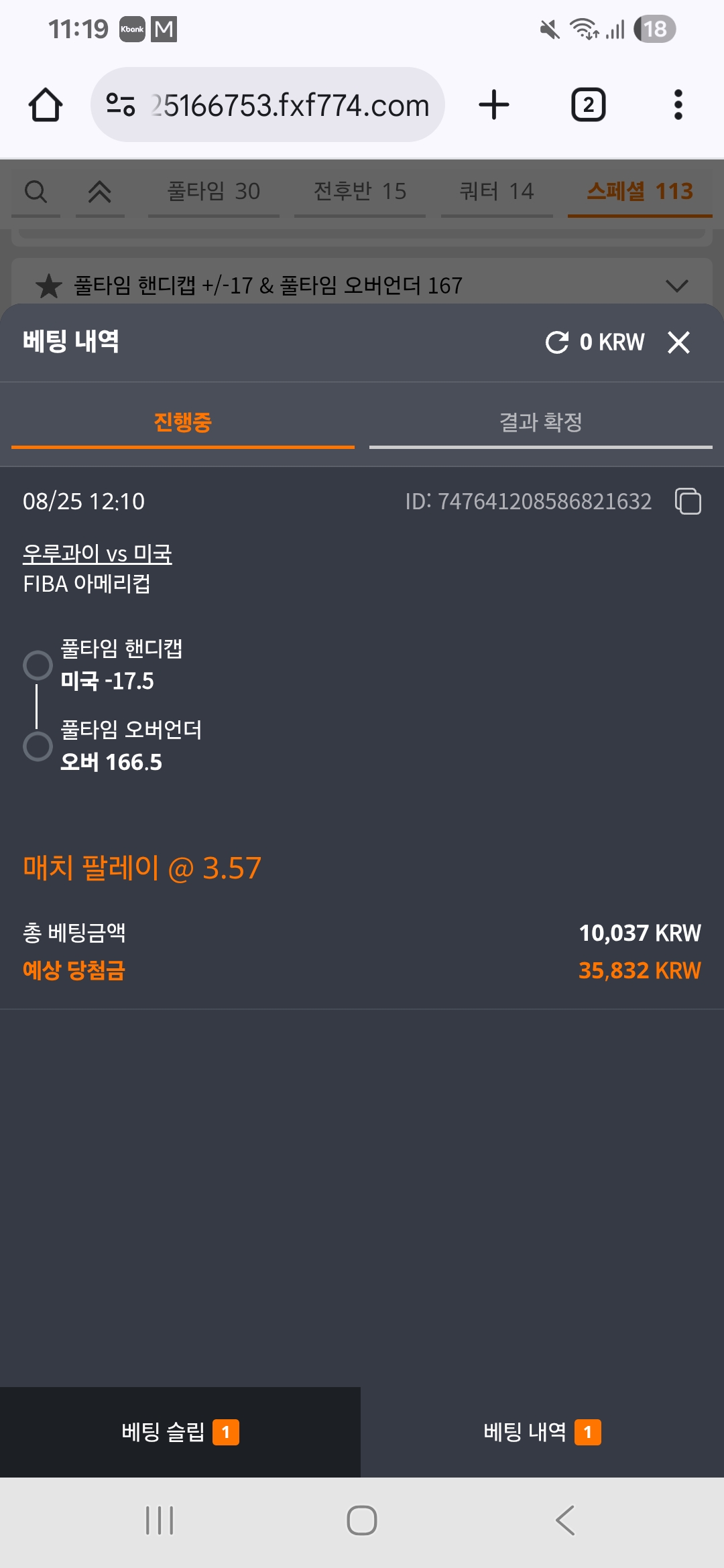Show recent apps from the navigation bar

[160, 1520]
